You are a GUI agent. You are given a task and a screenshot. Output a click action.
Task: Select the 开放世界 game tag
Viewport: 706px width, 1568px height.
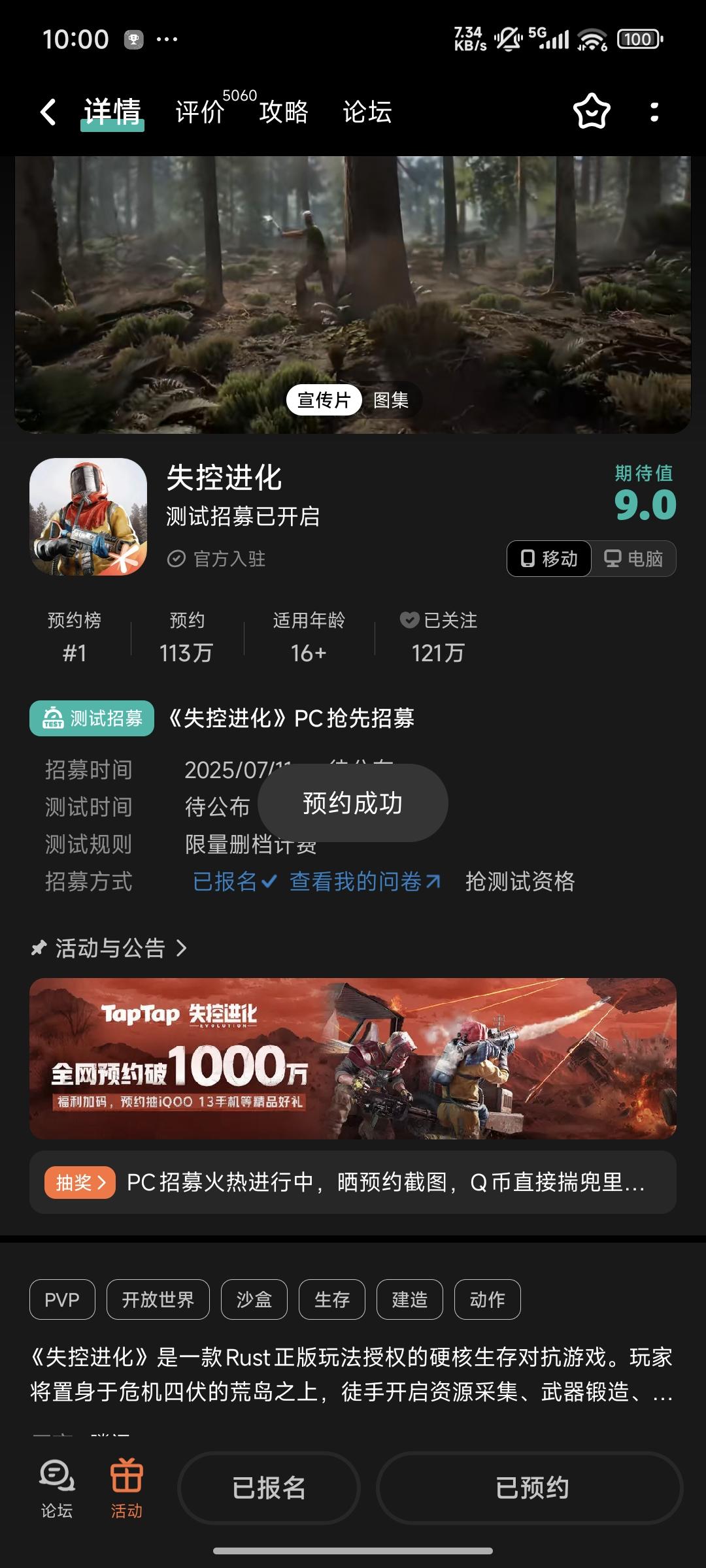pyautogui.click(x=158, y=1299)
